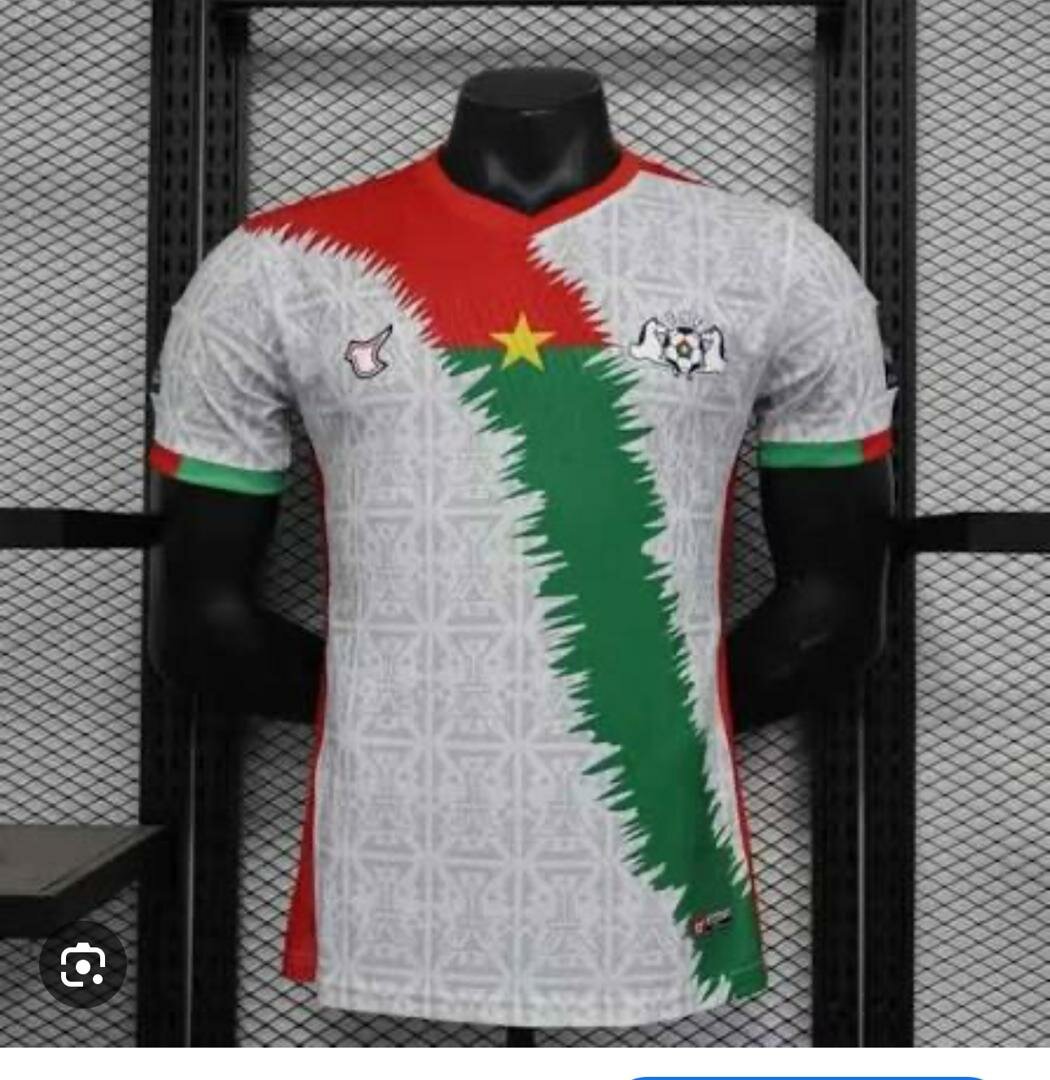Select the bottom edge of the screen
1050x1080 pixels.
525,1075
